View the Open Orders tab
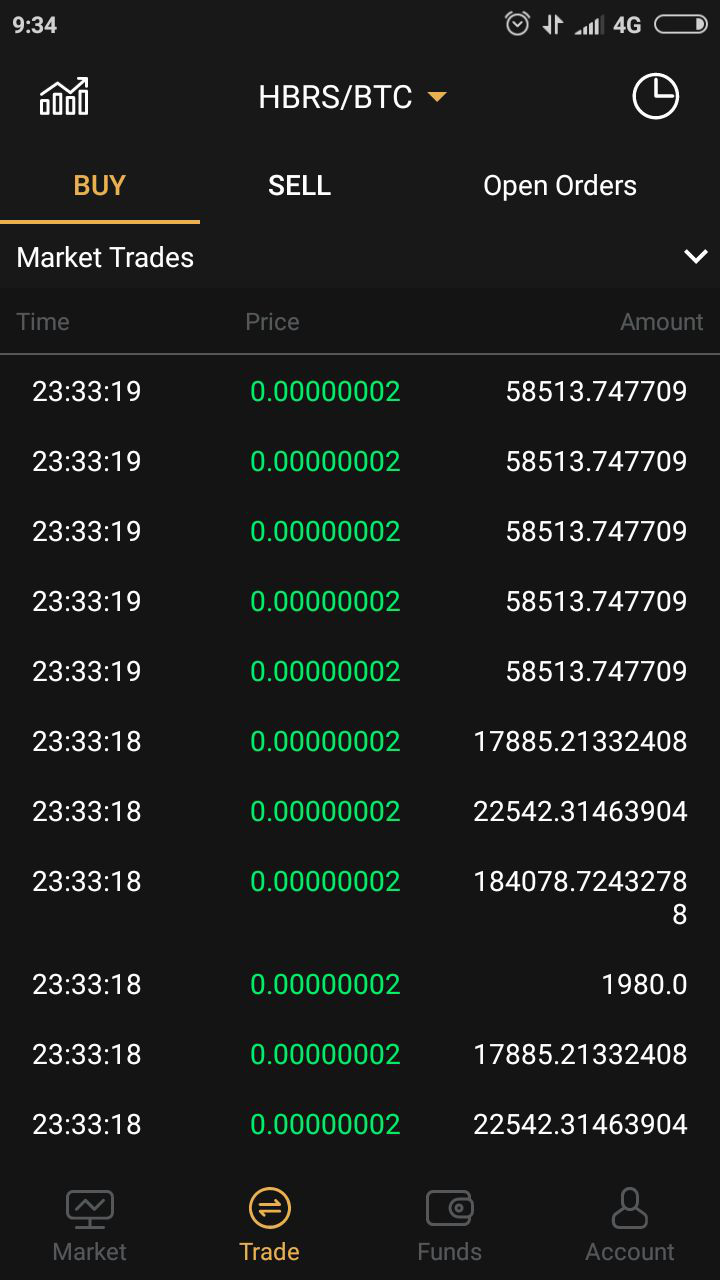720x1280 pixels. [x=559, y=186]
